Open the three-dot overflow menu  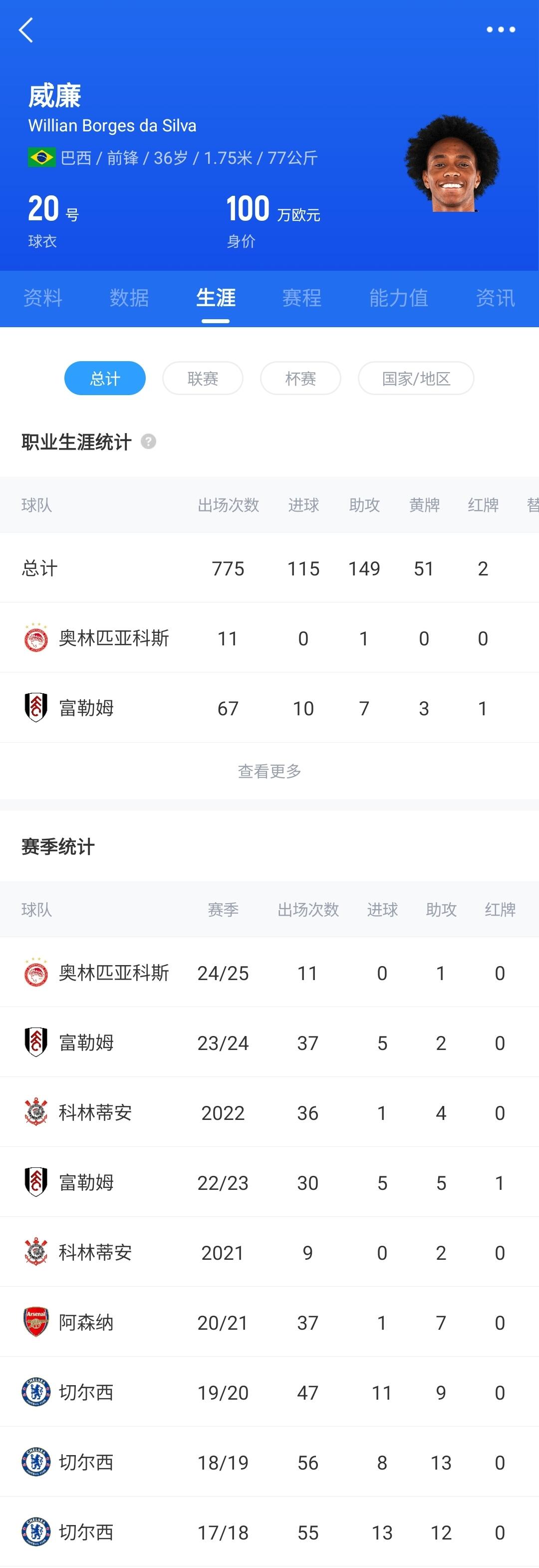[x=501, y=29]
